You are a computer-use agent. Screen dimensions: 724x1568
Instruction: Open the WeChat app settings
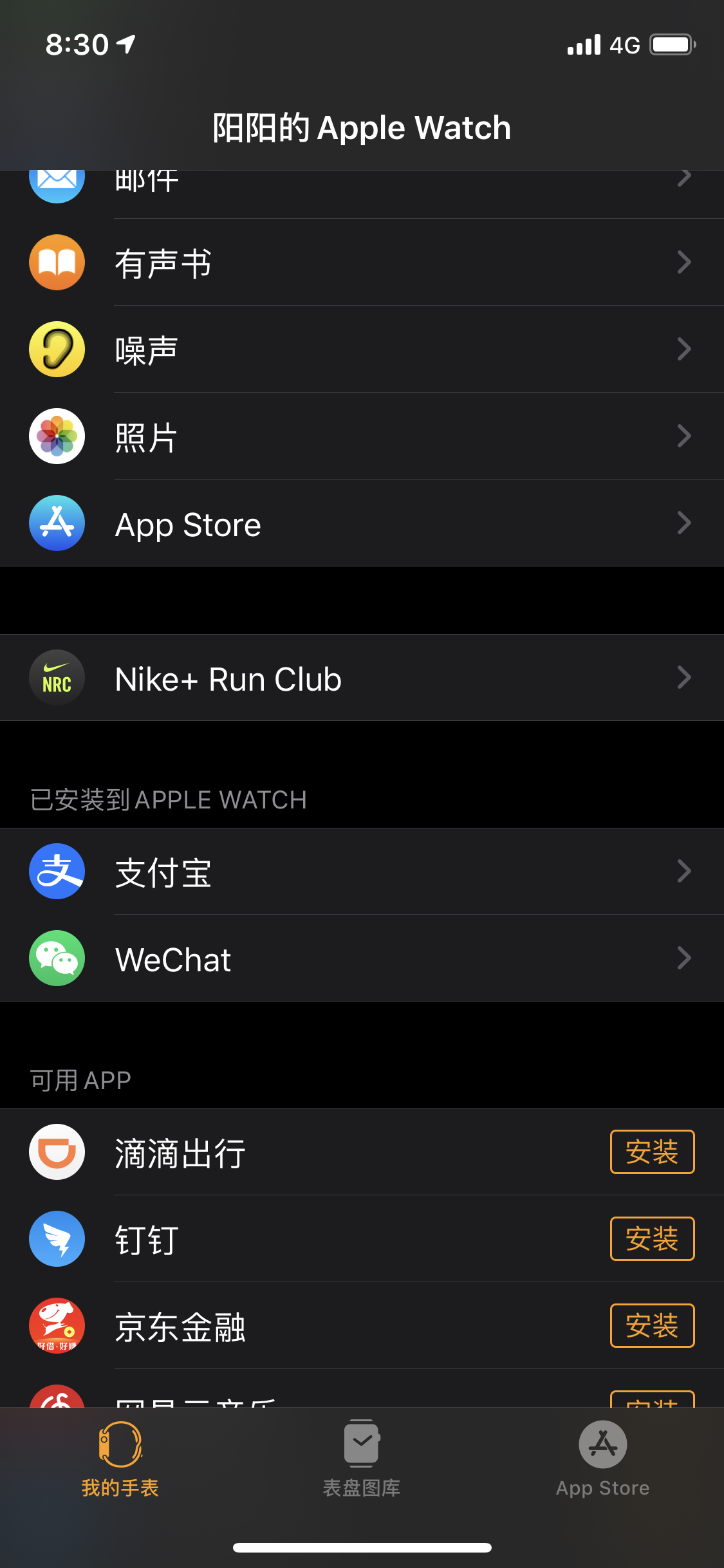360,958
